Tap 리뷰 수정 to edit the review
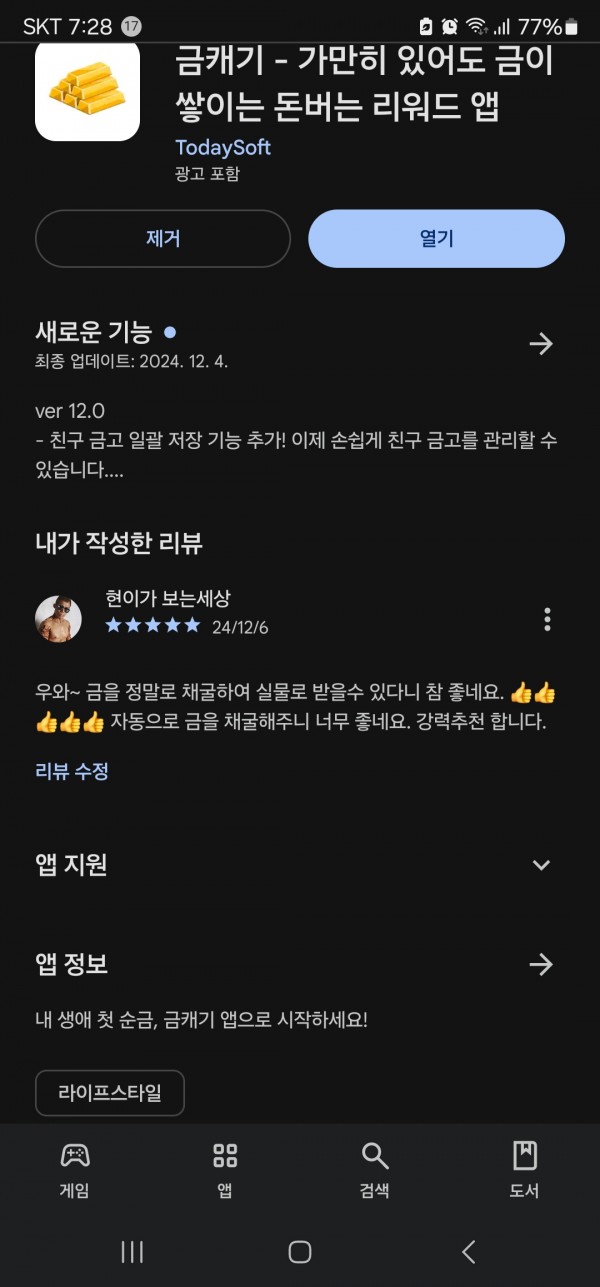This screenshot has height=1287, width=600. coord(72,771)
